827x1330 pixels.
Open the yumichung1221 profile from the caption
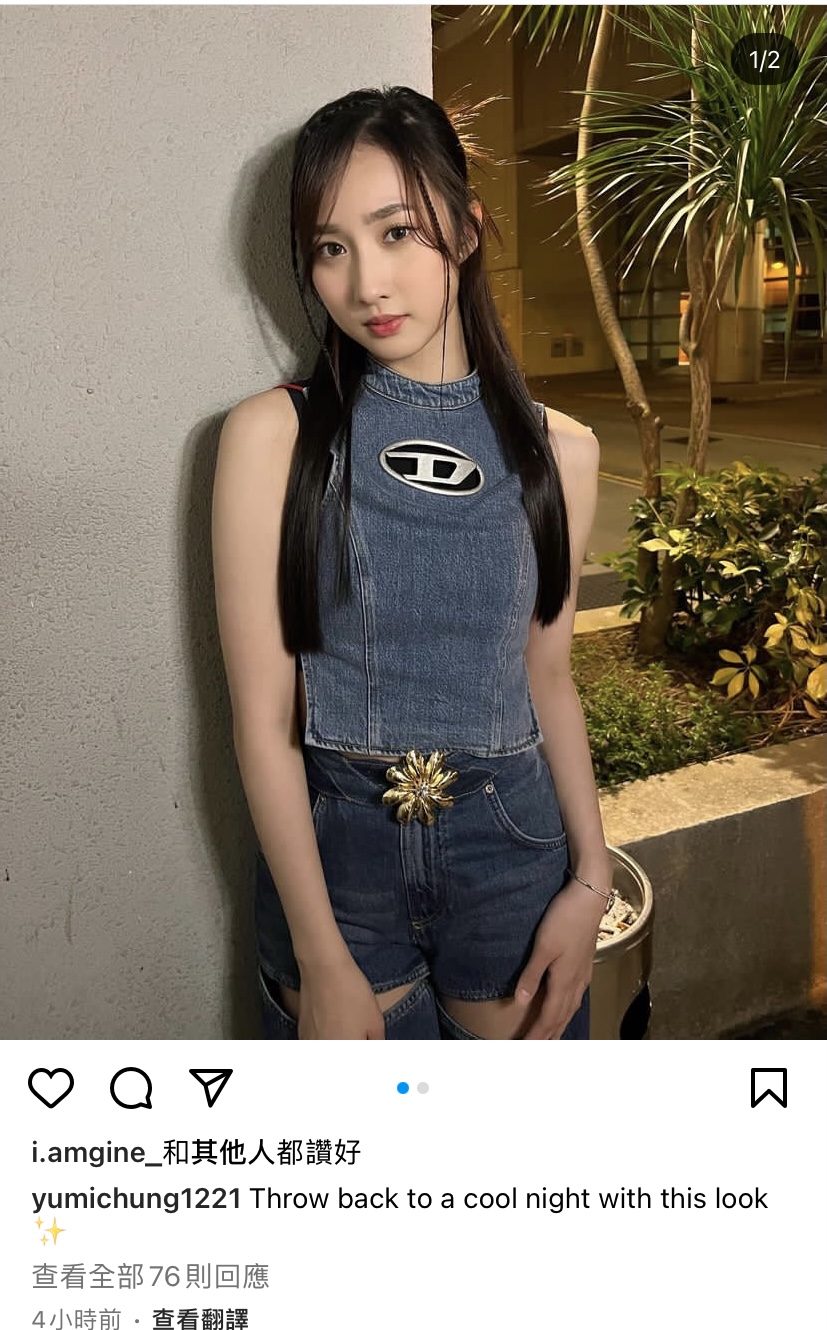point(136,1198)
